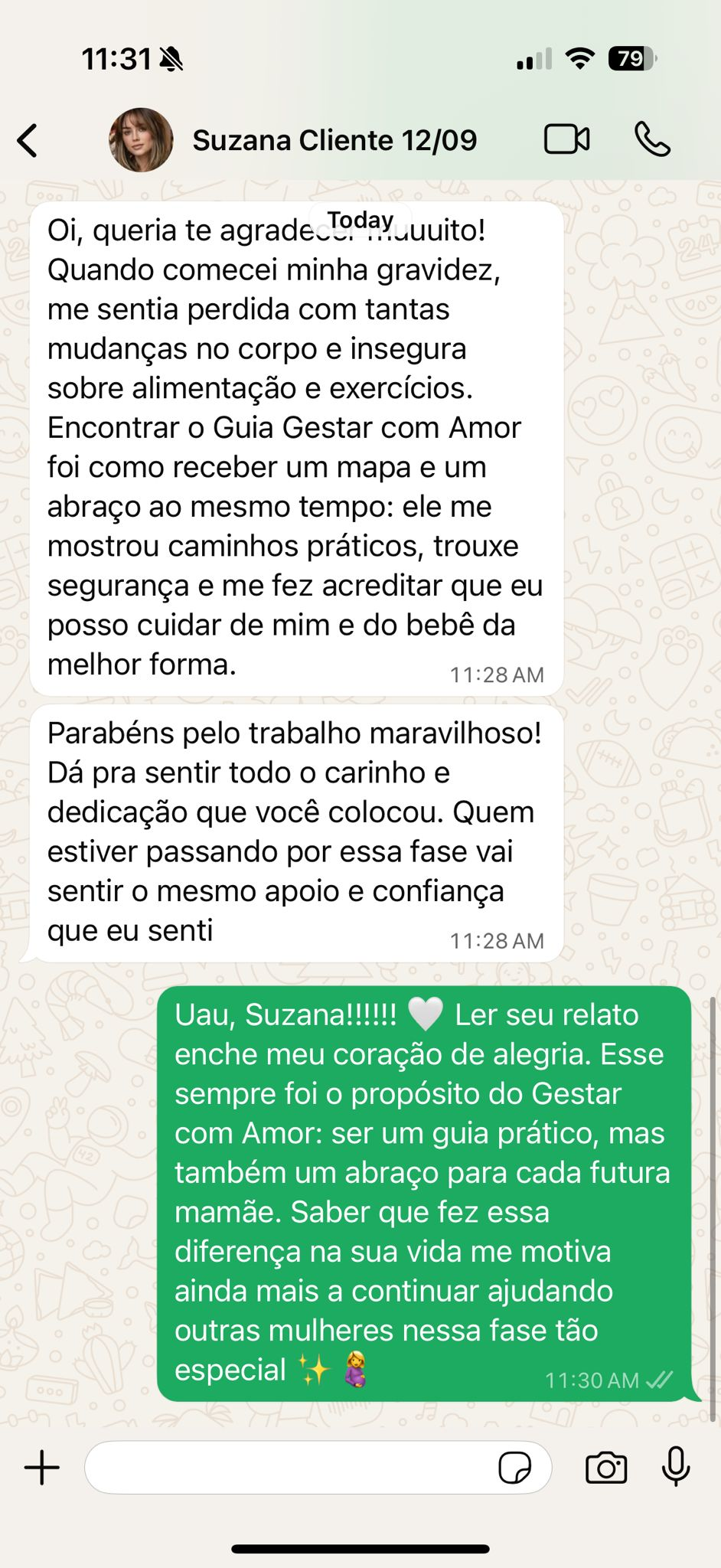The width and height of the screenshot is (721, 1568).
Task: Record a voice message with the microphone
Action: point(676,1467)
